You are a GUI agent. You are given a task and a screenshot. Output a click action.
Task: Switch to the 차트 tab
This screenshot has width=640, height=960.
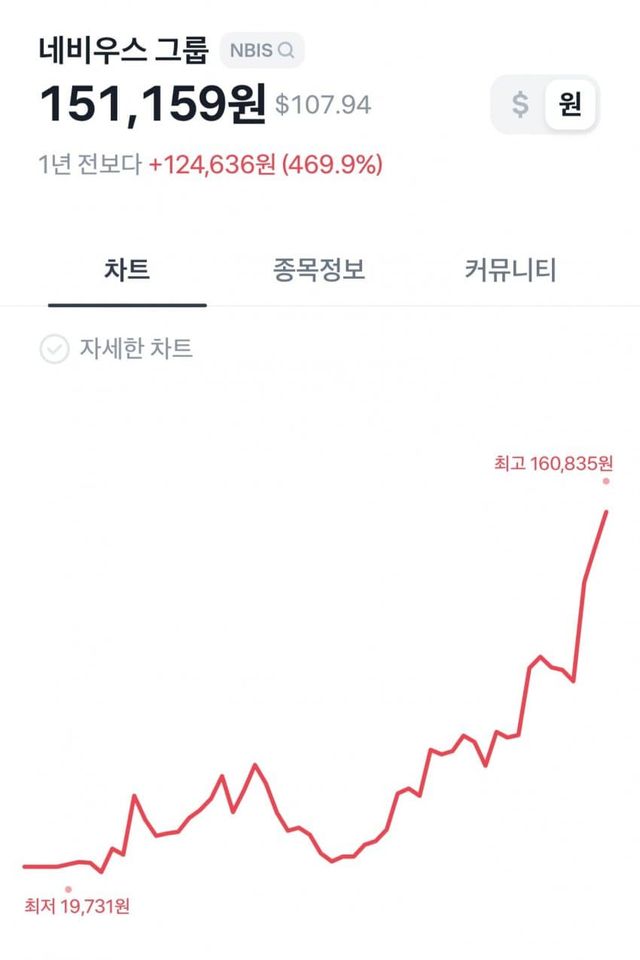pos(127,270)
